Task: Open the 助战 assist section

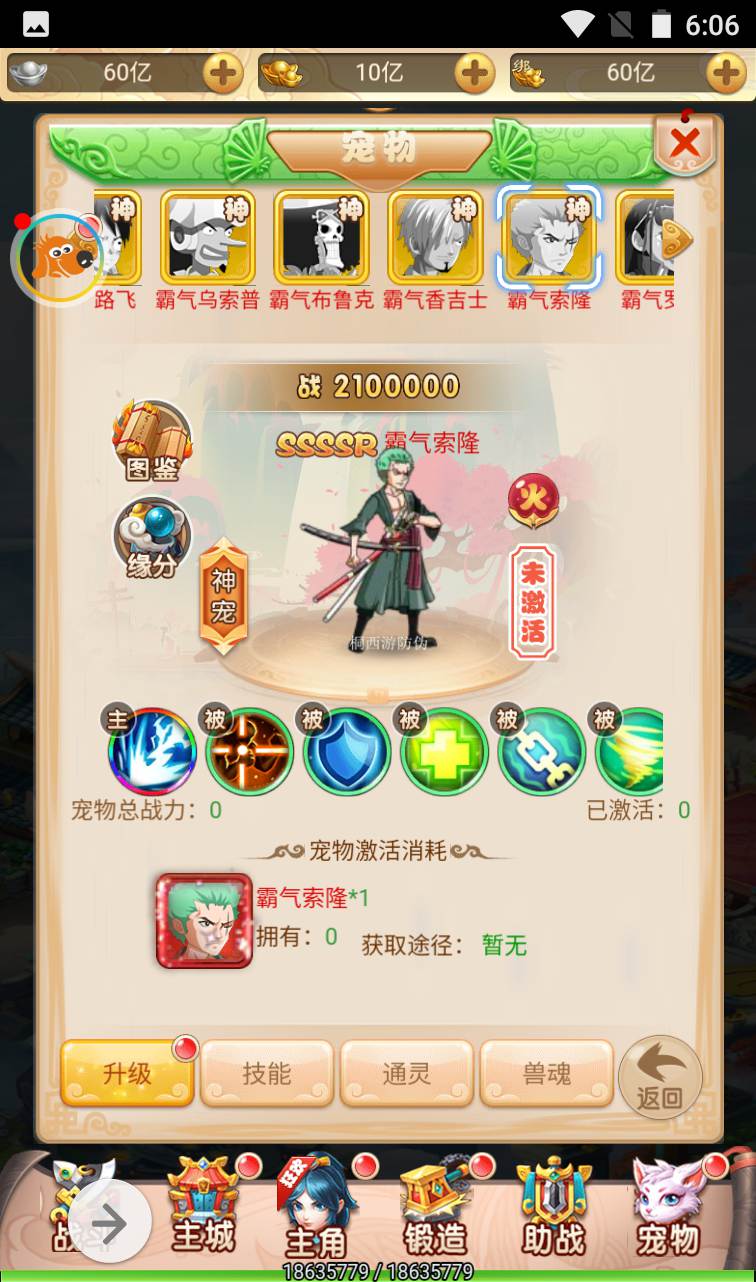Action: tap(552, 1207)
